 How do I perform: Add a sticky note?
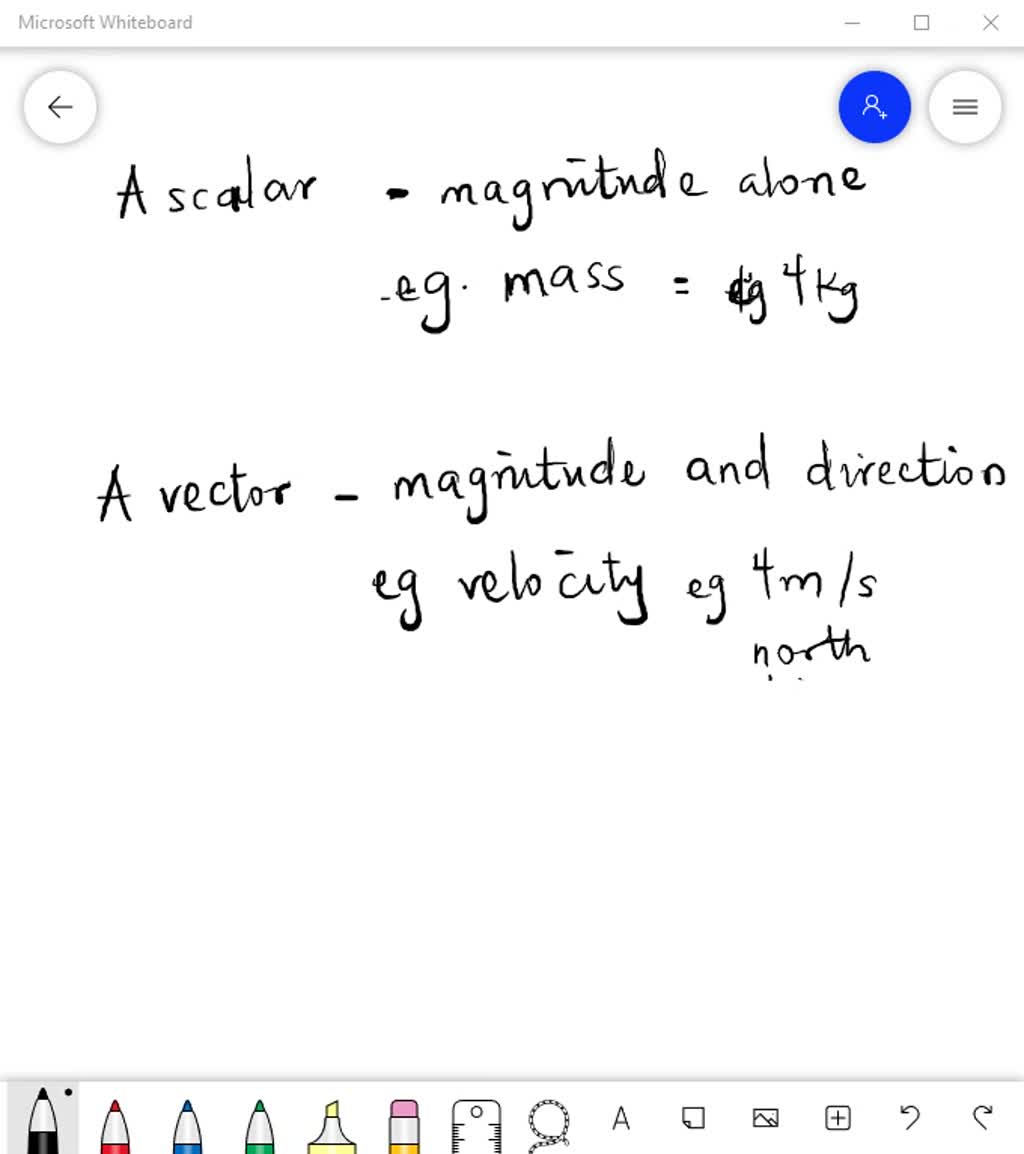(x=693, y=1118)
